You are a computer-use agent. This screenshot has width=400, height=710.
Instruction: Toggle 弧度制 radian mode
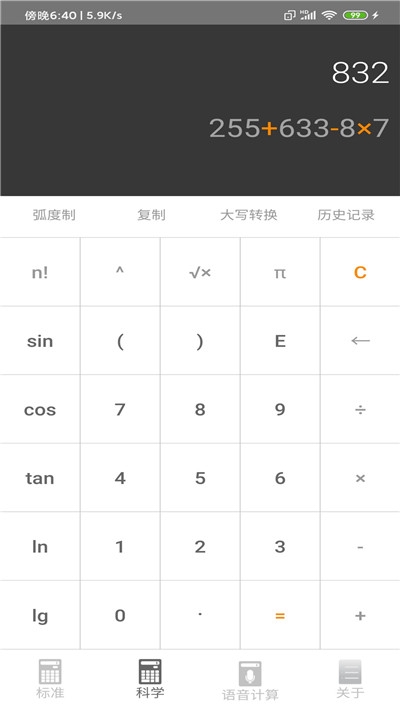coord(54,215)
